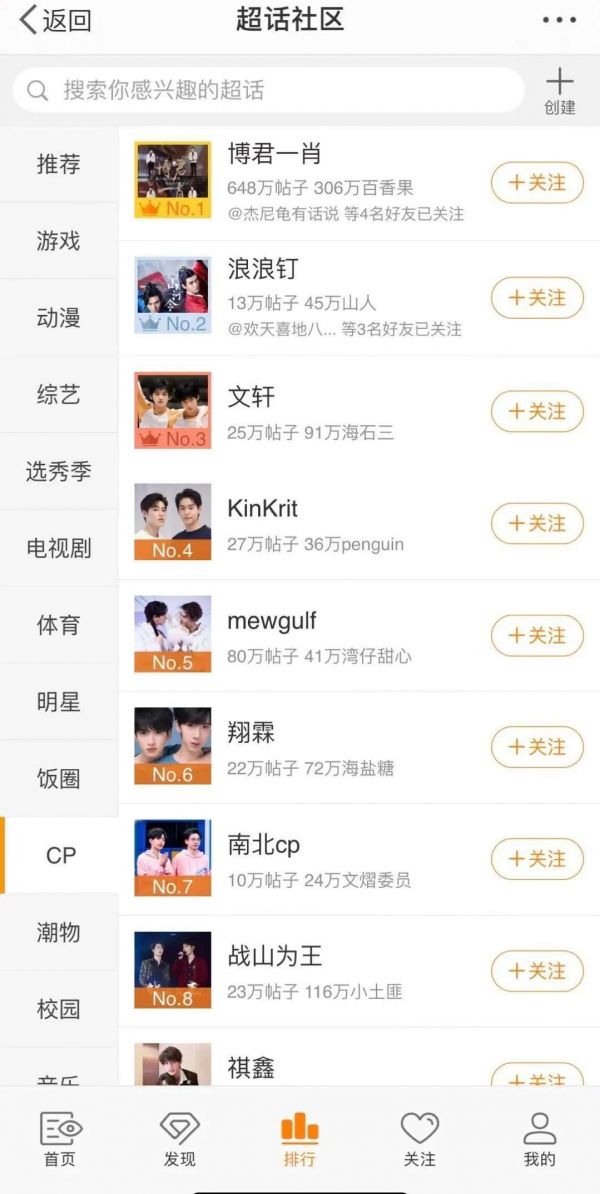Image resolution: width=600 pixels, height=1194 pixels.
Task: Open the three-dot overflow menu
Action: click(x=559, y=20)
